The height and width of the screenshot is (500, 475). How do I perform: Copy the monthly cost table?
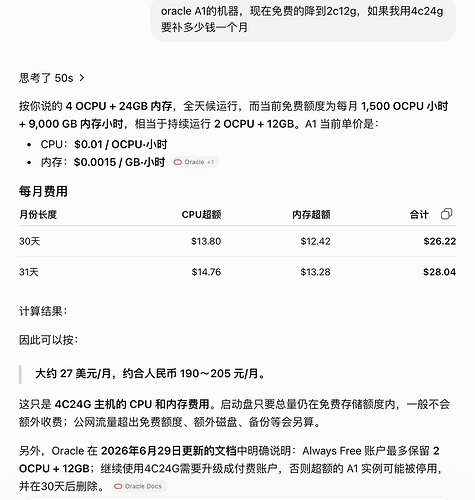click(x=446, y=214)
